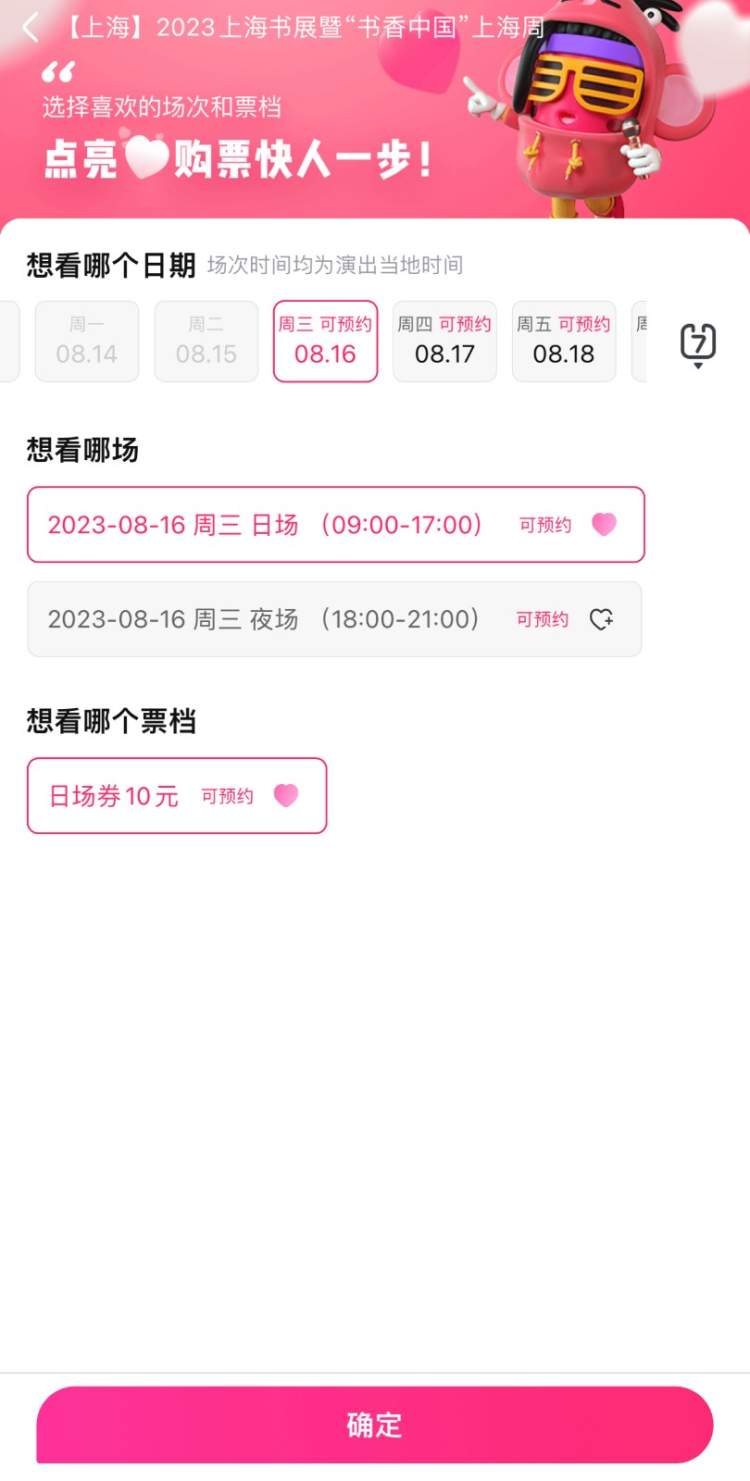The image size is (750, 1481).
Task: Confirm with the 确定 button
Action: click(374, 1425)
